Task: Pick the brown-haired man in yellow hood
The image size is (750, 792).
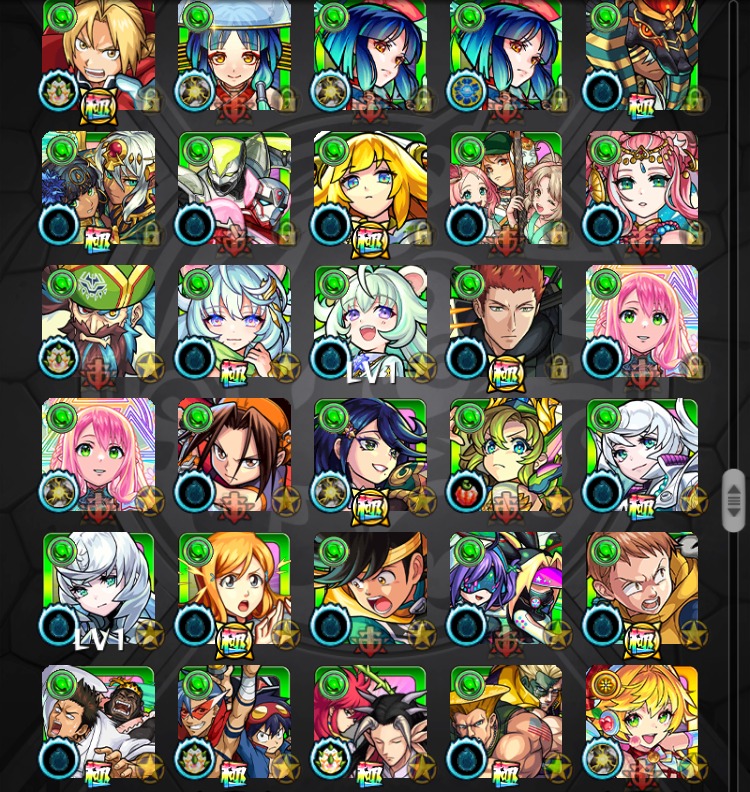Action: (x=642, y=588)
